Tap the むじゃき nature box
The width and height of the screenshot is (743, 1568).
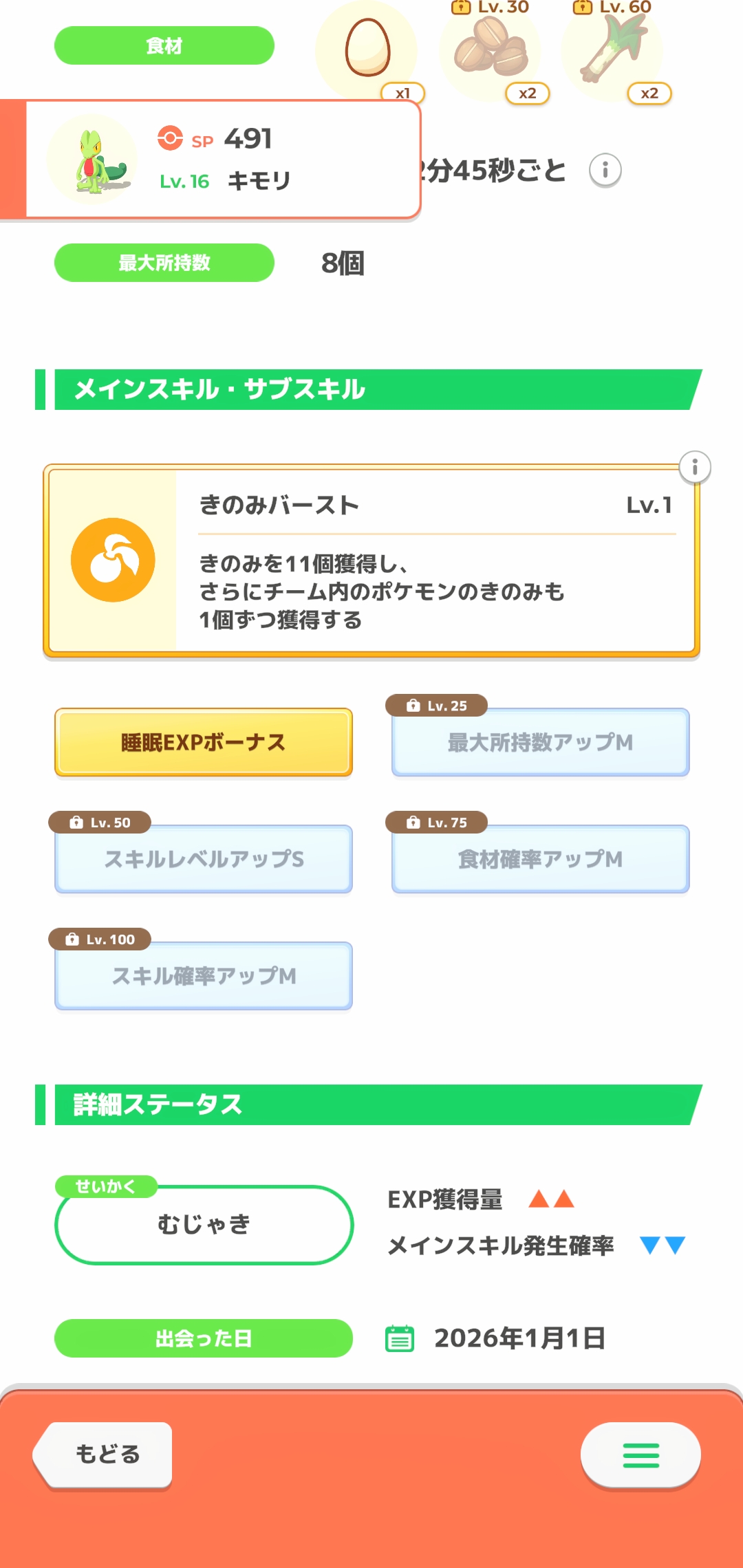click(x=204, y=1224)
